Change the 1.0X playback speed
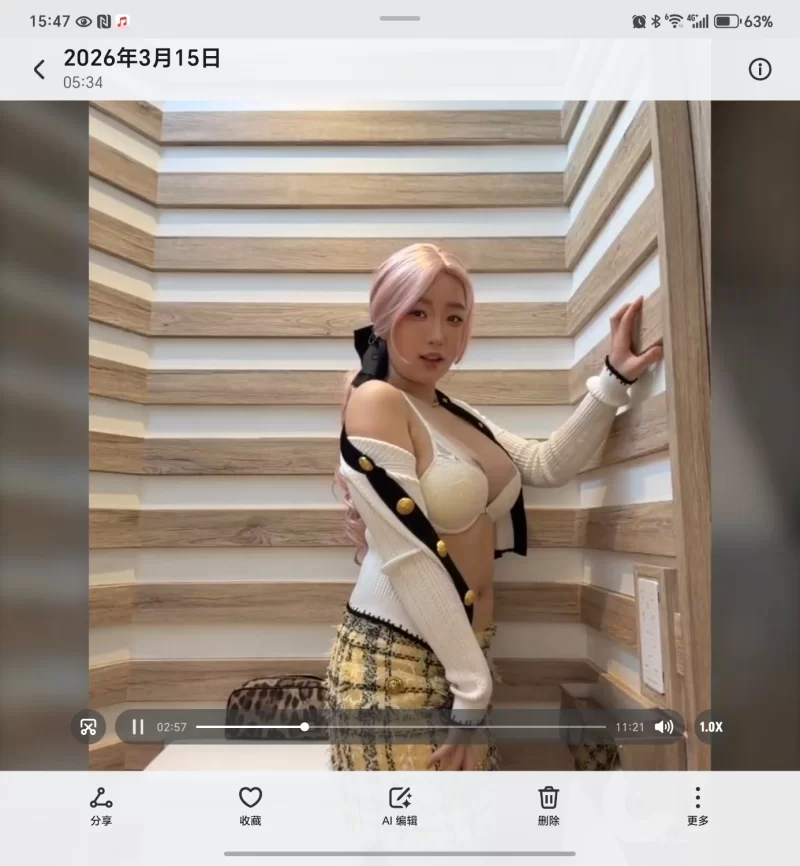The height and width of the screenshot is (866, 800). [710, 727]
